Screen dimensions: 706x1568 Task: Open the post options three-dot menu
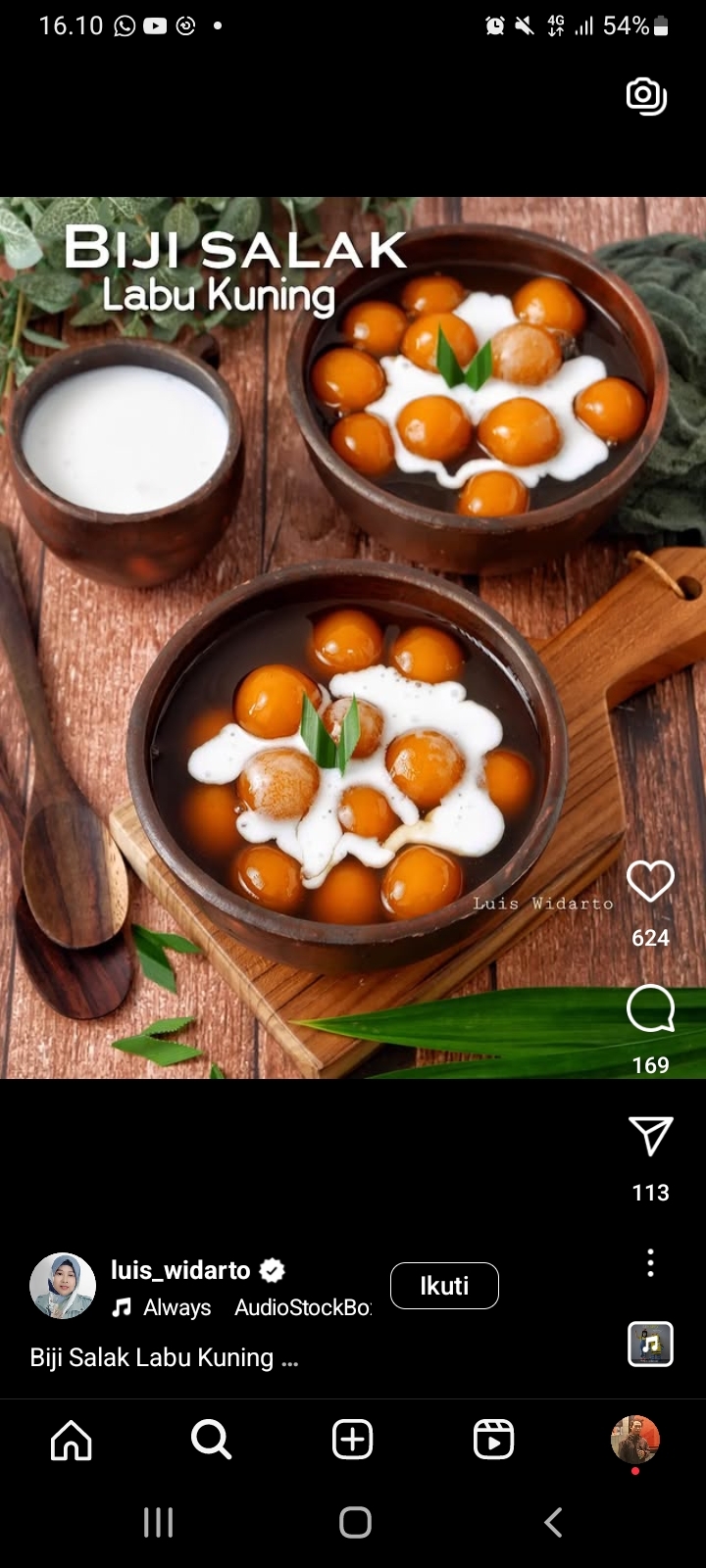650,1264
